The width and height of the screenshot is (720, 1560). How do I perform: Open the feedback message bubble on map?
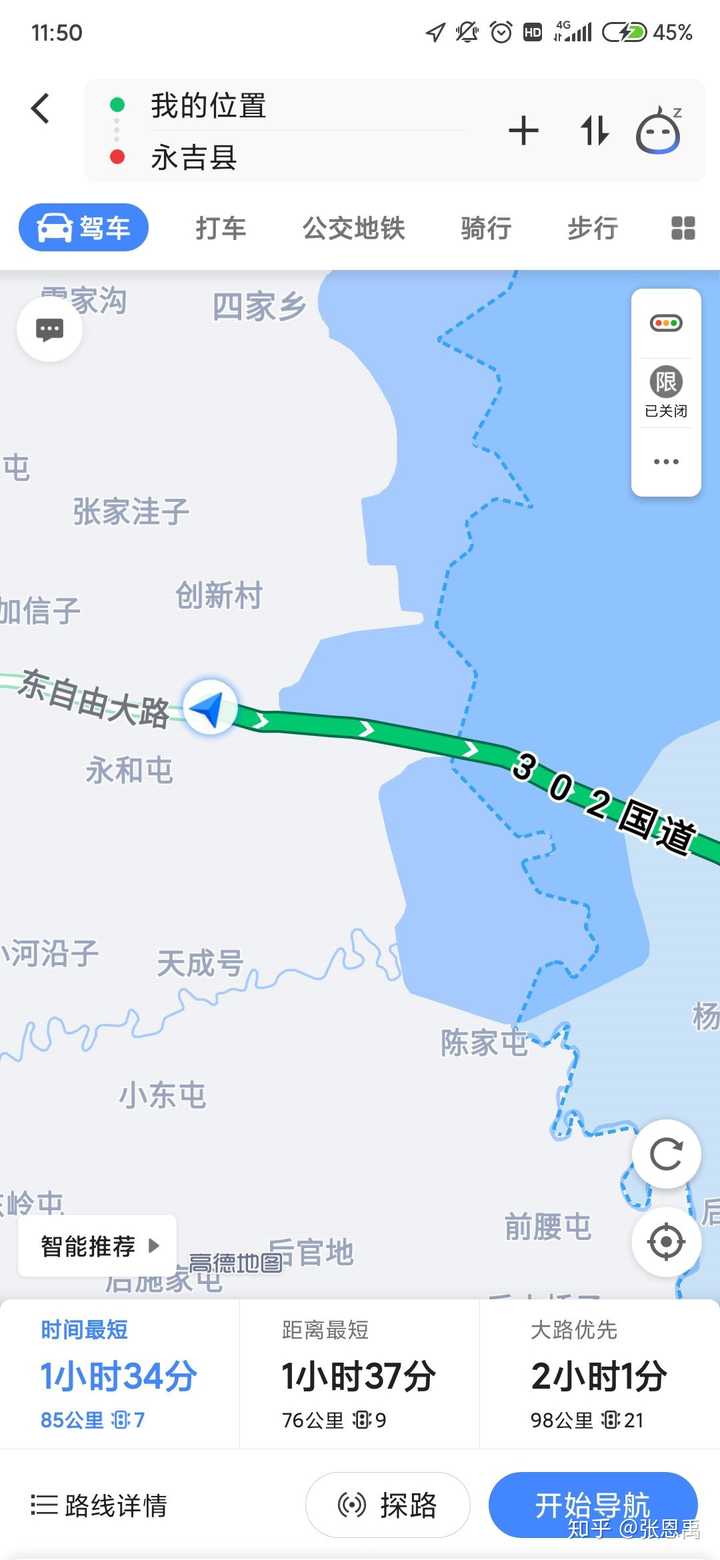49,329
